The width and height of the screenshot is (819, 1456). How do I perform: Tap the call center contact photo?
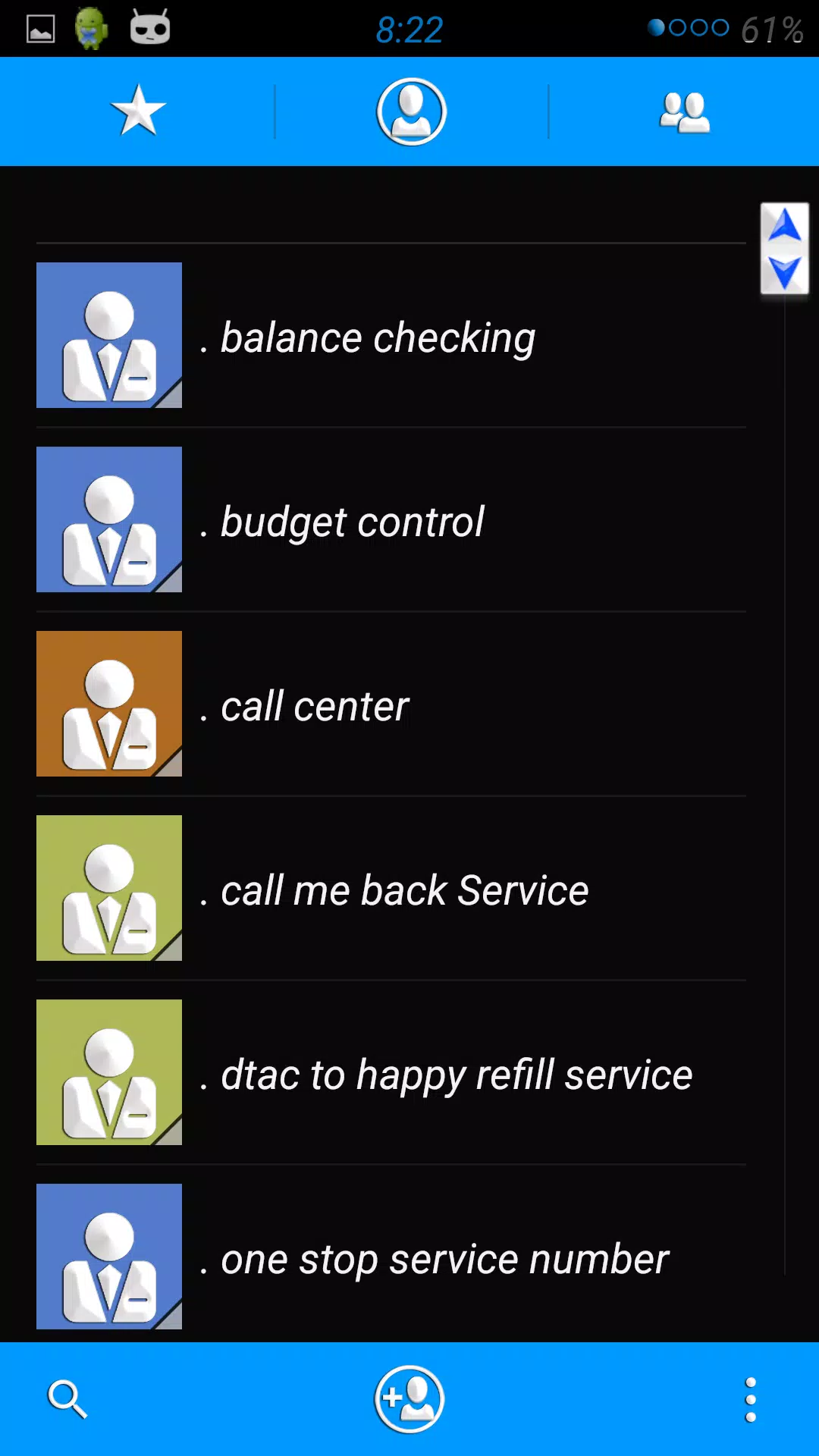pyautogui.click(x=109, y=704)
